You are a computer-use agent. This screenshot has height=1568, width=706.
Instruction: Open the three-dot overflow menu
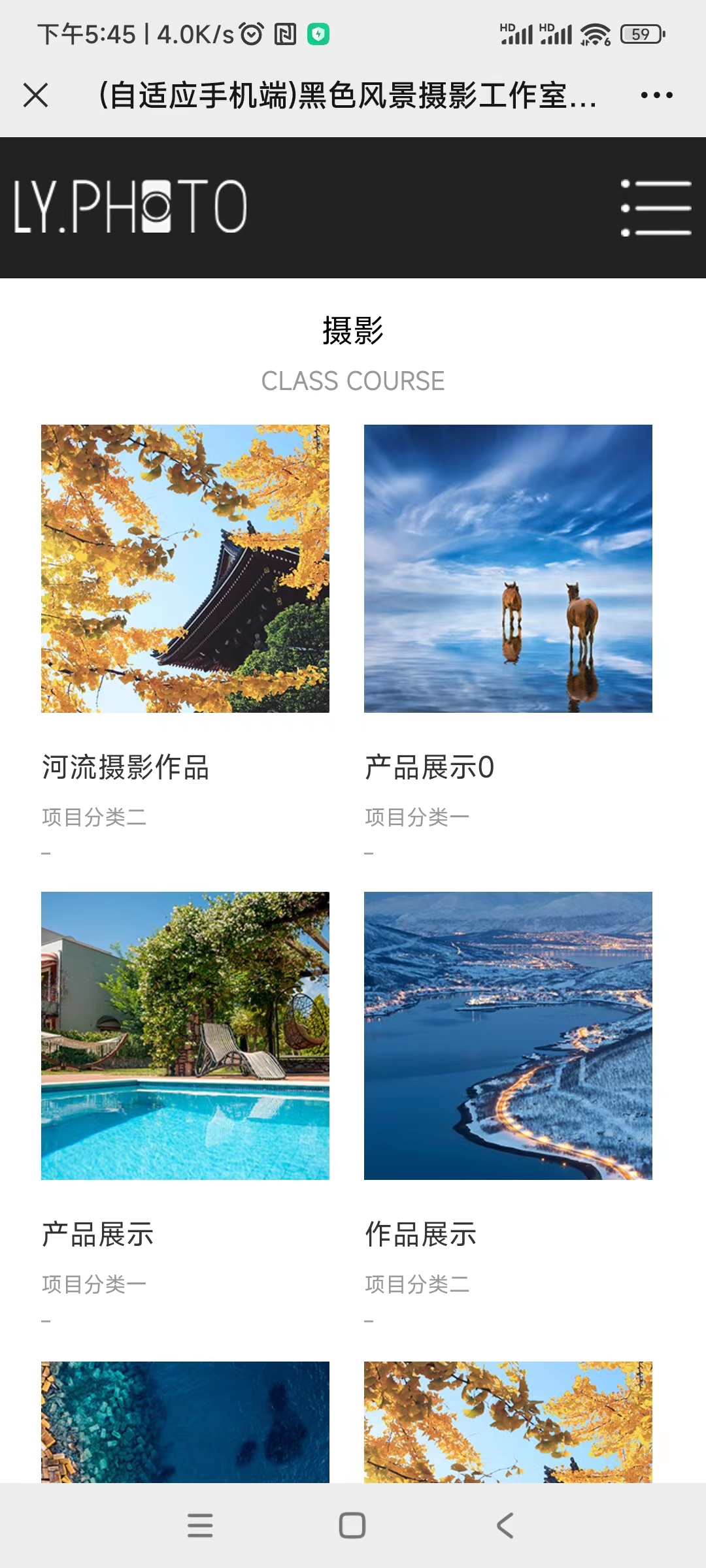point(656,95)
